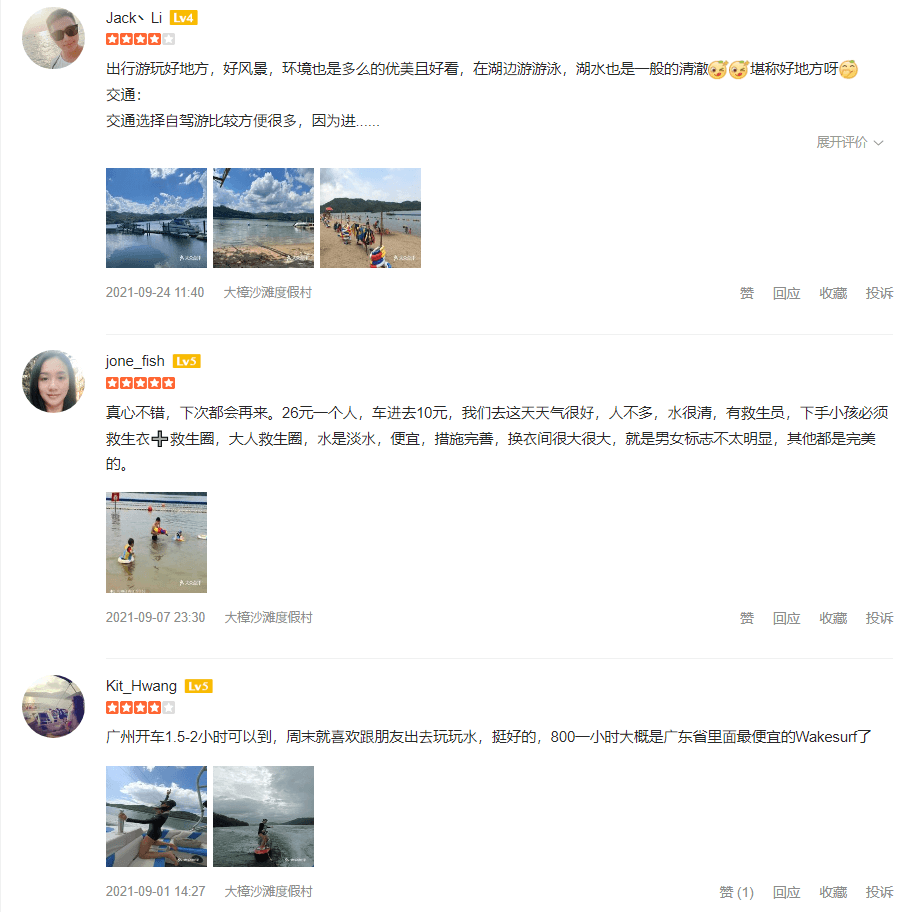This screenshot has width=912, height=912.
Task: Reply to jone_fish's review via 回应
Action: click(786, 618)
